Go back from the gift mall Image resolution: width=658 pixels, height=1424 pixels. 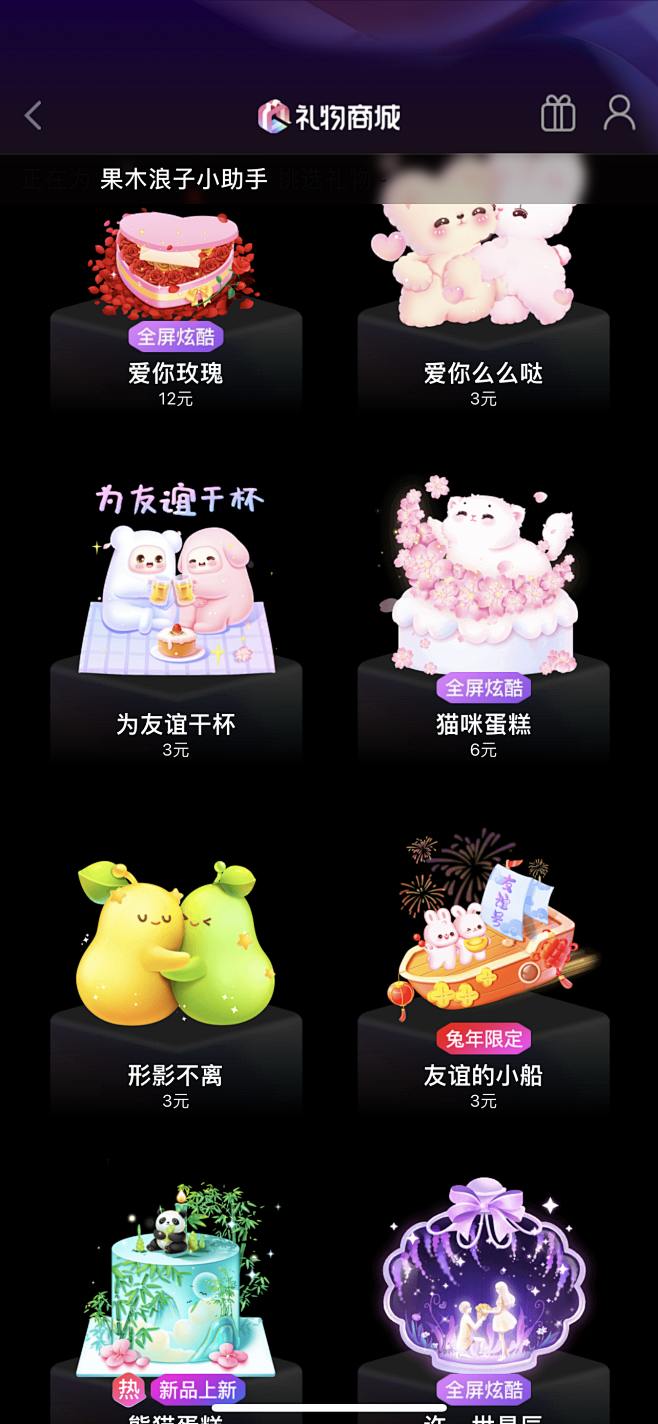[x=33, y=116]
